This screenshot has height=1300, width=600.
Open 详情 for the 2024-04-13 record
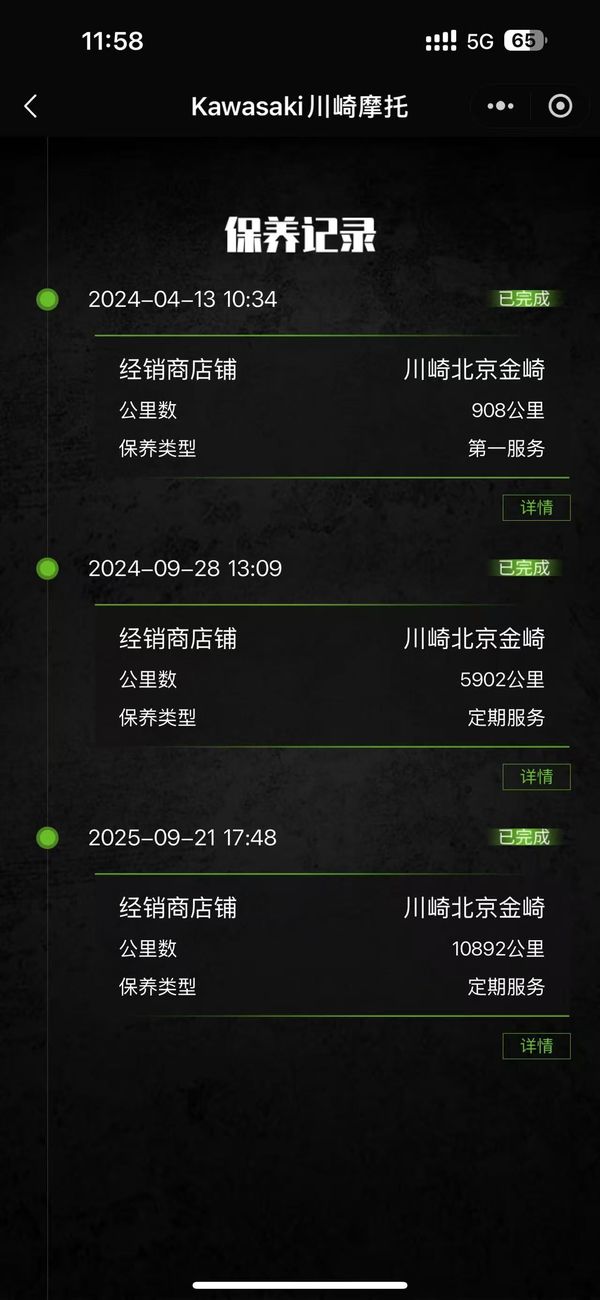point(536,508)
